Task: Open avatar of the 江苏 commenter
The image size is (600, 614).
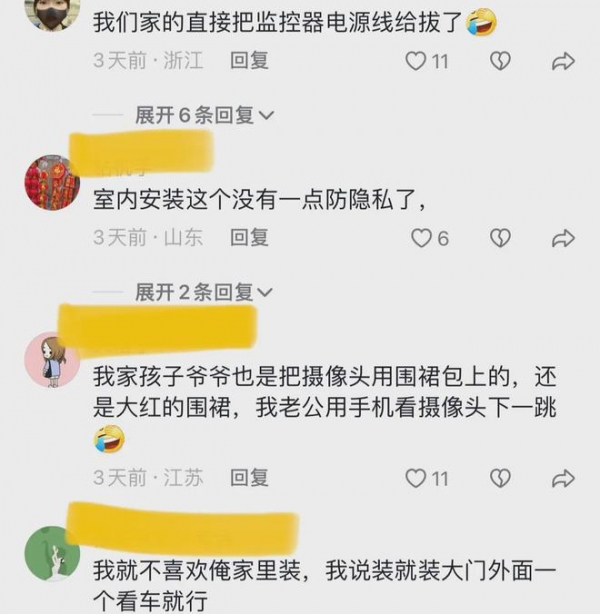Action: [51, 360]
